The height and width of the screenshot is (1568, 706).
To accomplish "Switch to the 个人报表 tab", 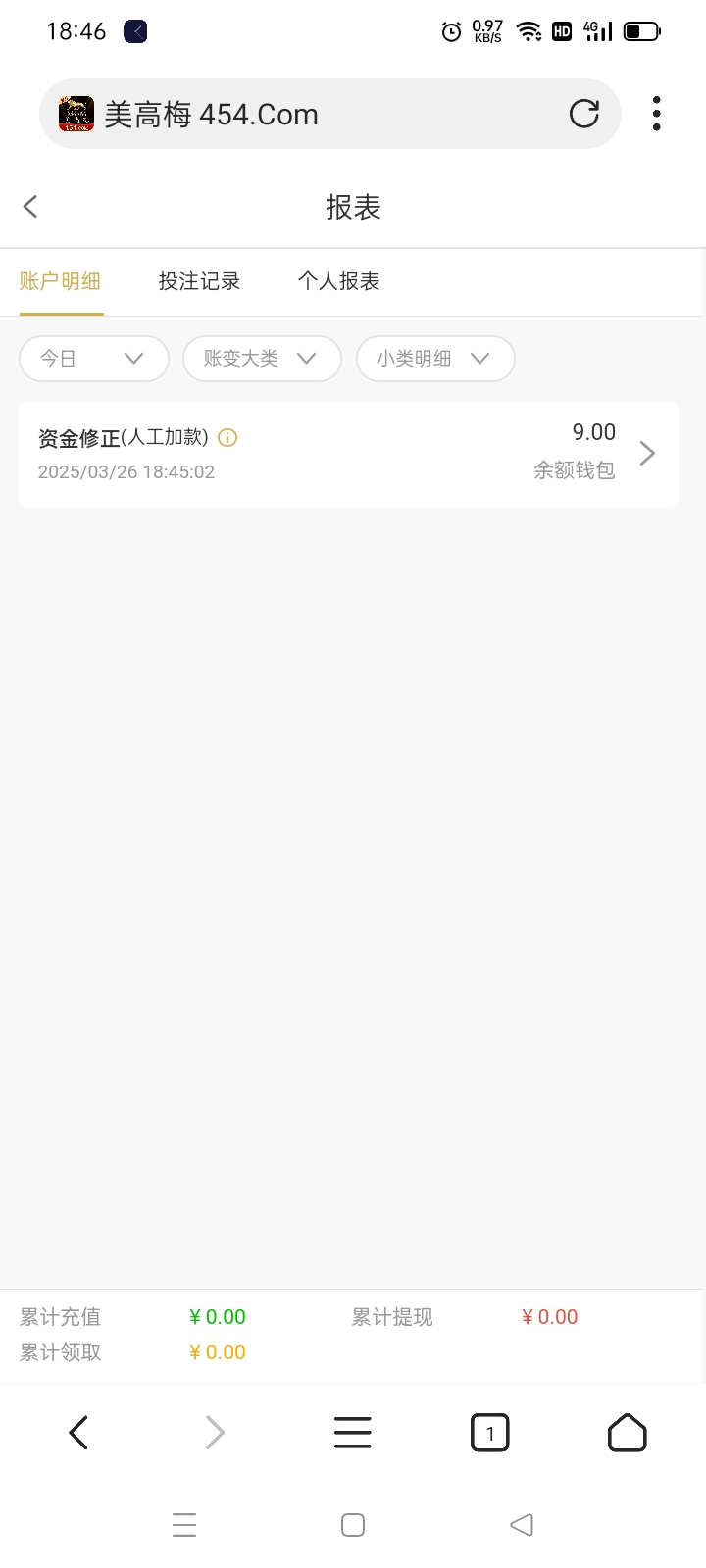I will coord(338,281).
